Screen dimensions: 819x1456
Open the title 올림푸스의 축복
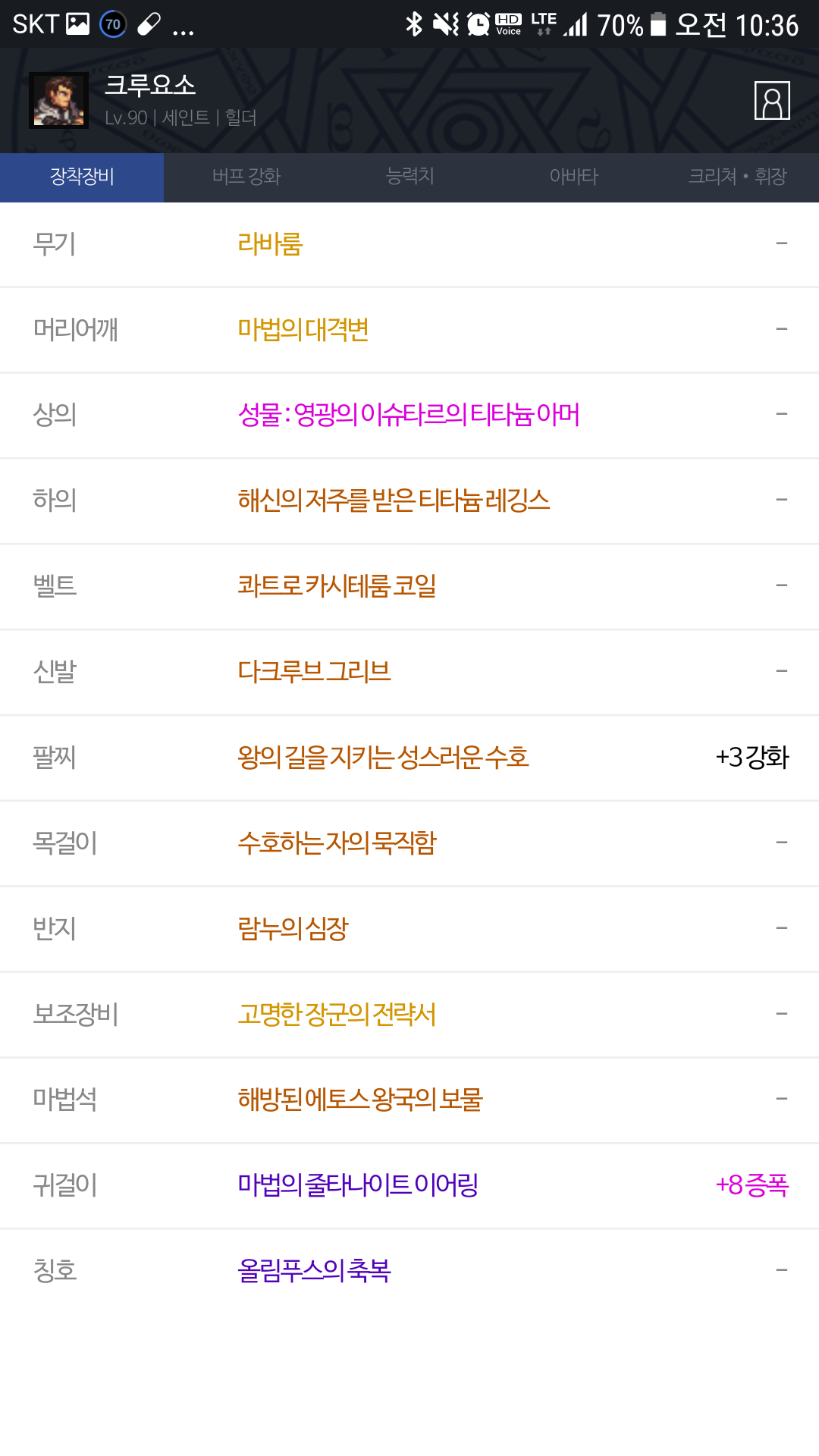[x=314, y=1271]
